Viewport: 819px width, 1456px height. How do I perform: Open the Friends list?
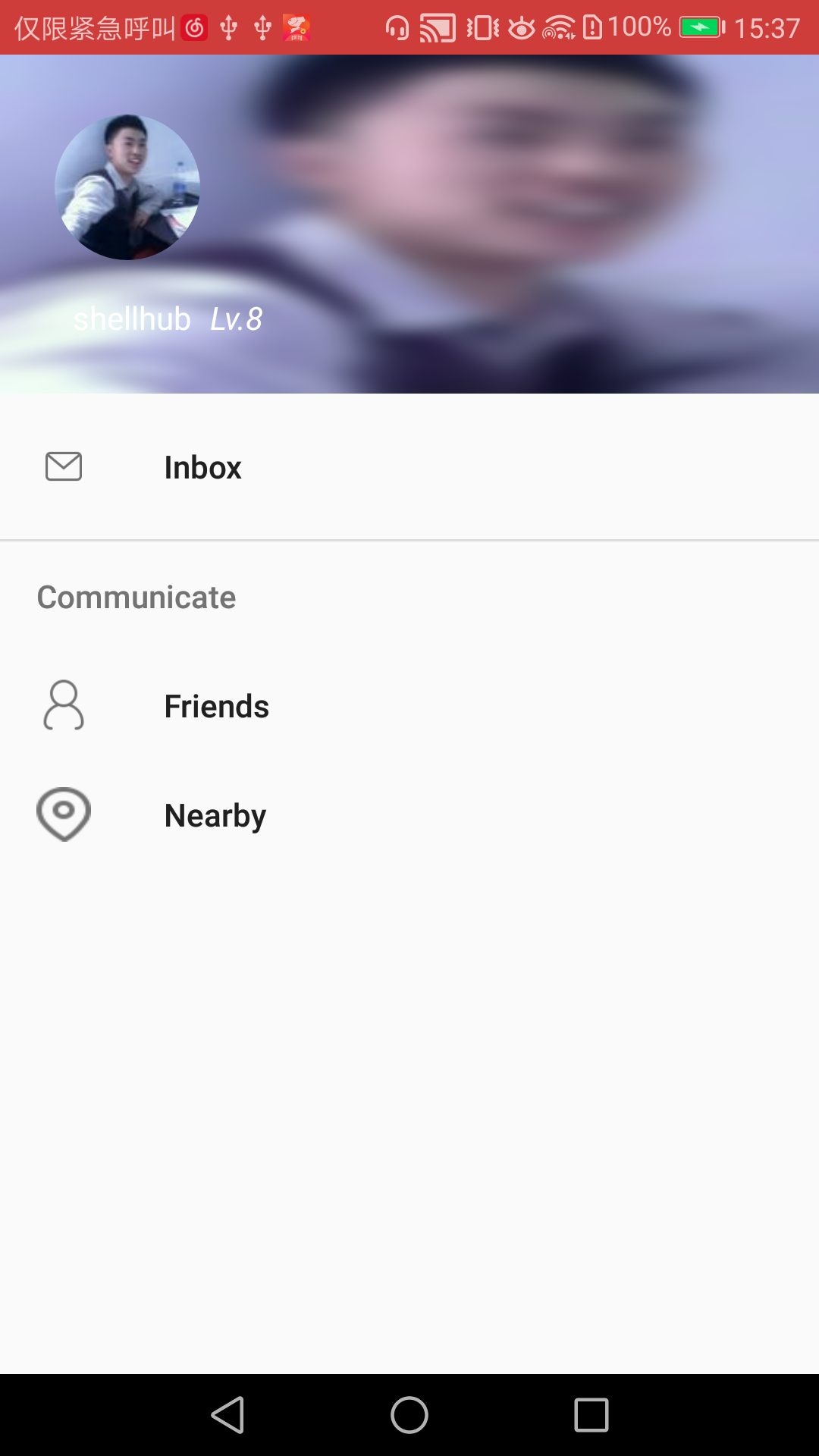pos(216,706)
